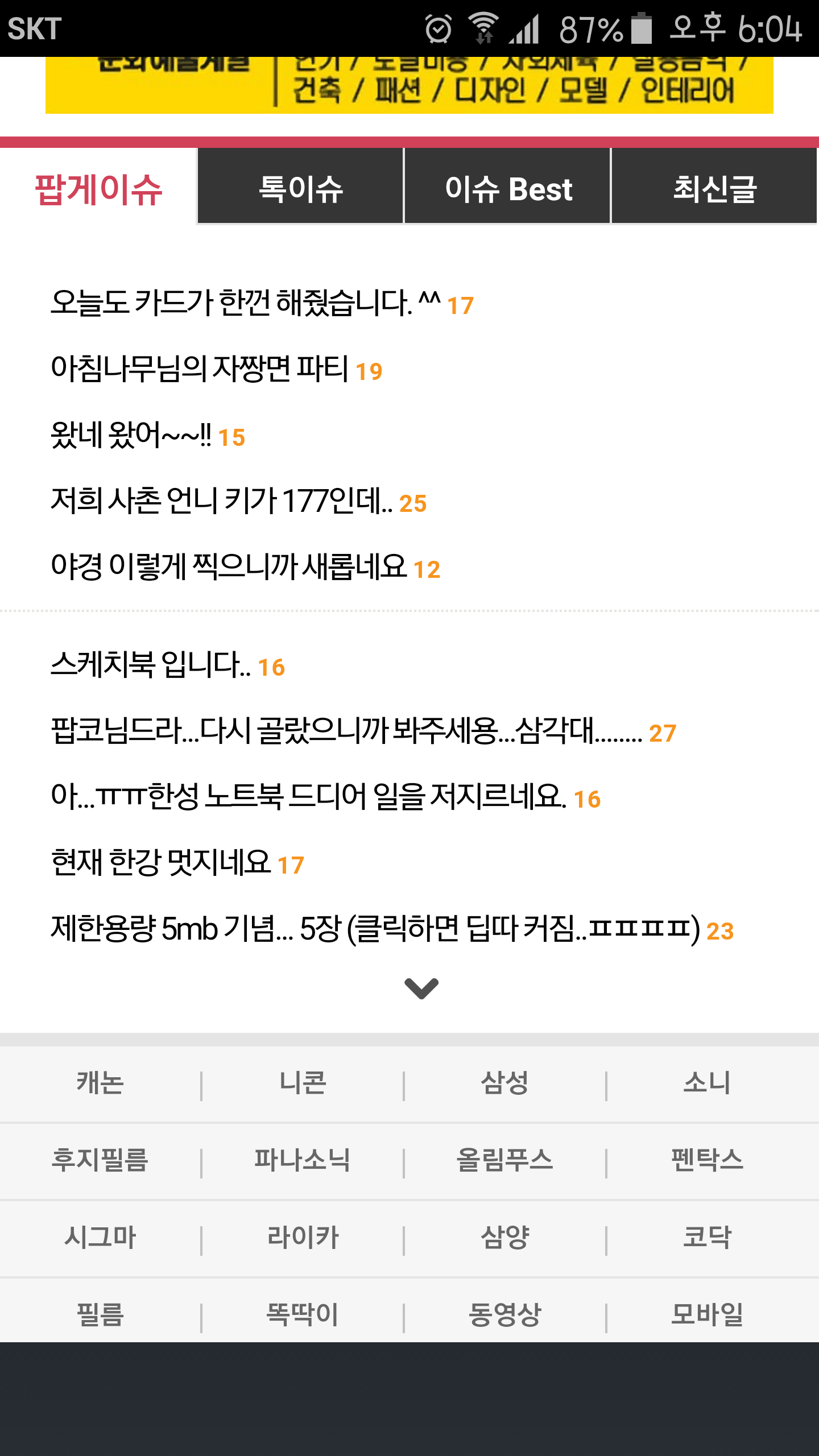Viewport: 819px width, 1456px height.
Task: Open post 제한용량 5mb 기념... 5장
Action: tap(375, 929)
